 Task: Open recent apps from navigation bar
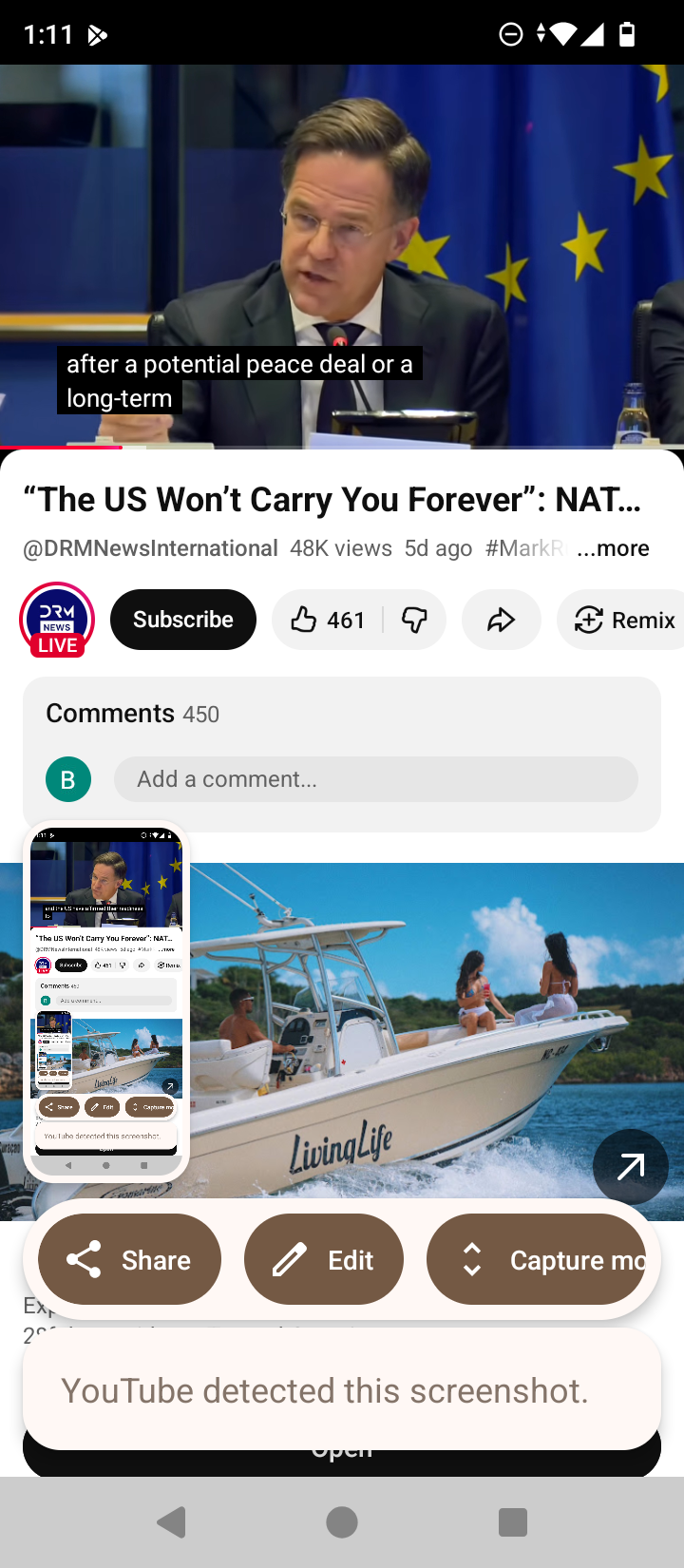click(x=513, y=1522)
